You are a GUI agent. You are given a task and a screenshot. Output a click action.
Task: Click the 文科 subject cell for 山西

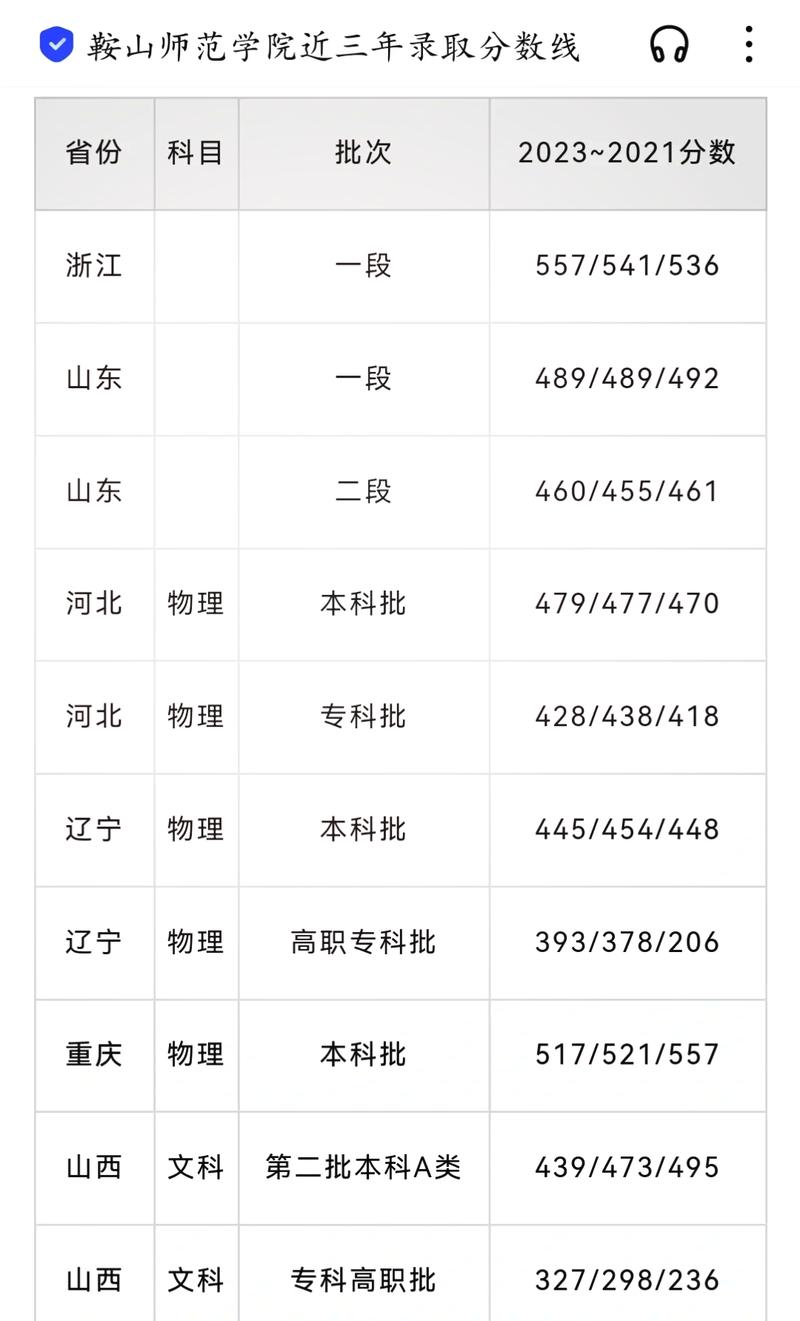click(196, 1279)
